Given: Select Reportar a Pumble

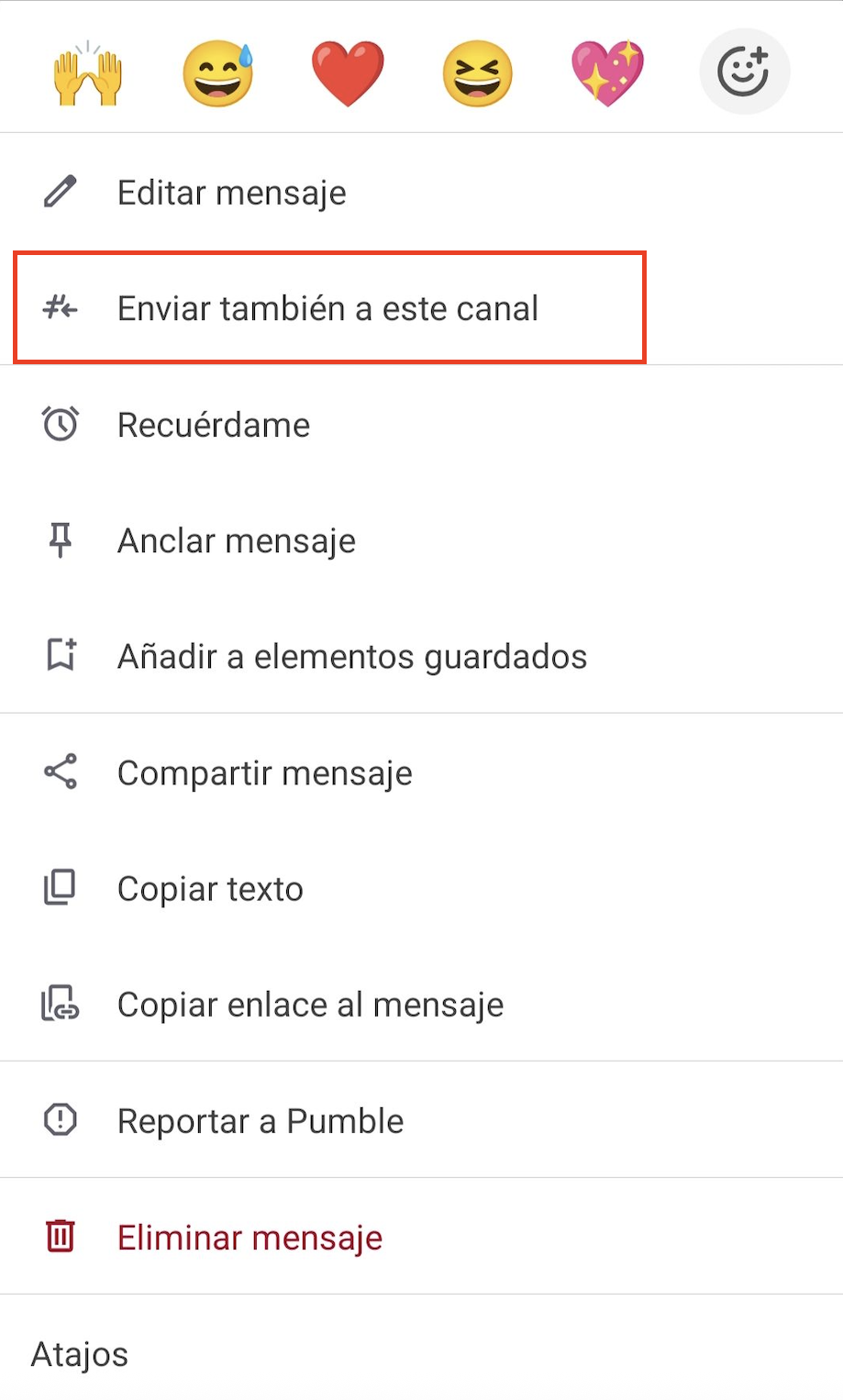Looking at the screenshot, I should pos(261,1121).
